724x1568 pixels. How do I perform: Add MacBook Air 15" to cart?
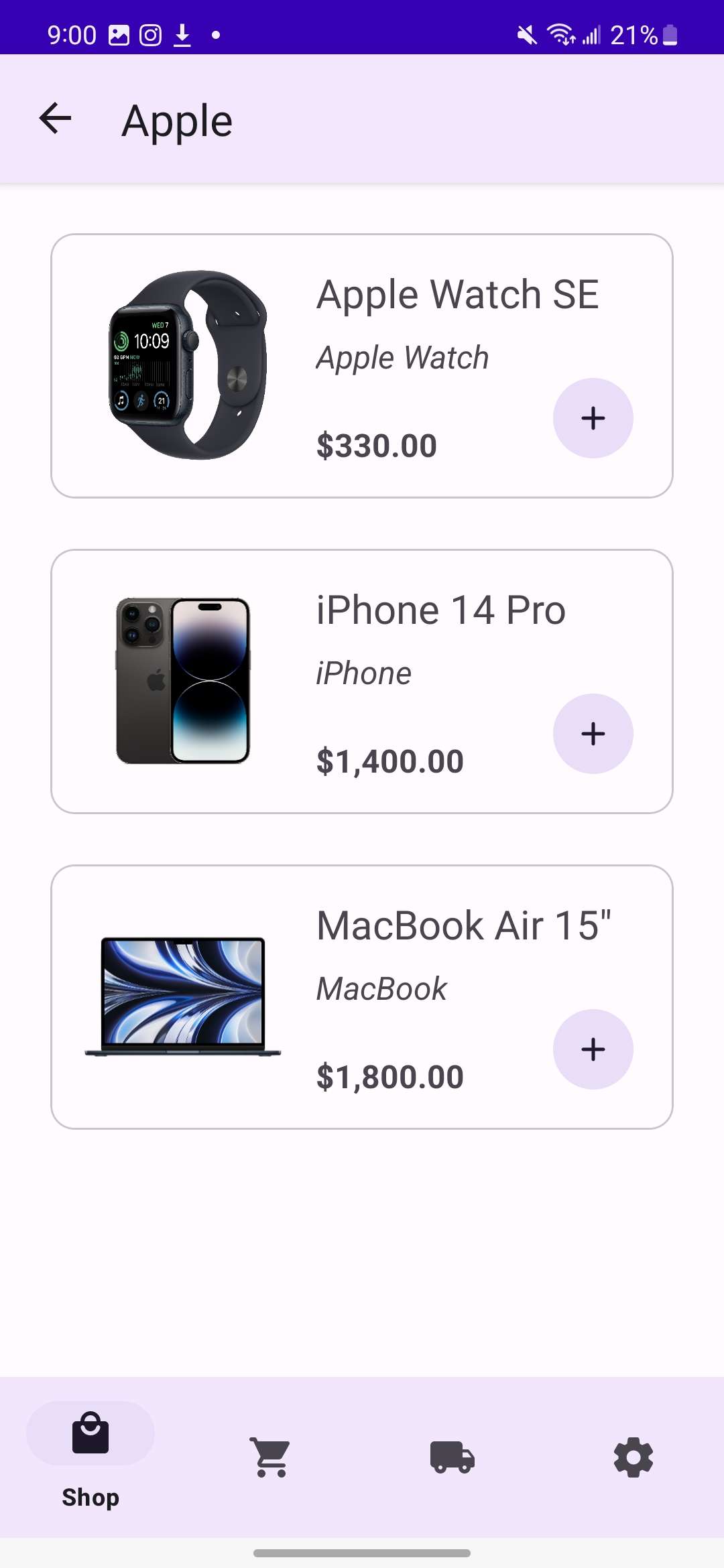tap(593, 1049)
